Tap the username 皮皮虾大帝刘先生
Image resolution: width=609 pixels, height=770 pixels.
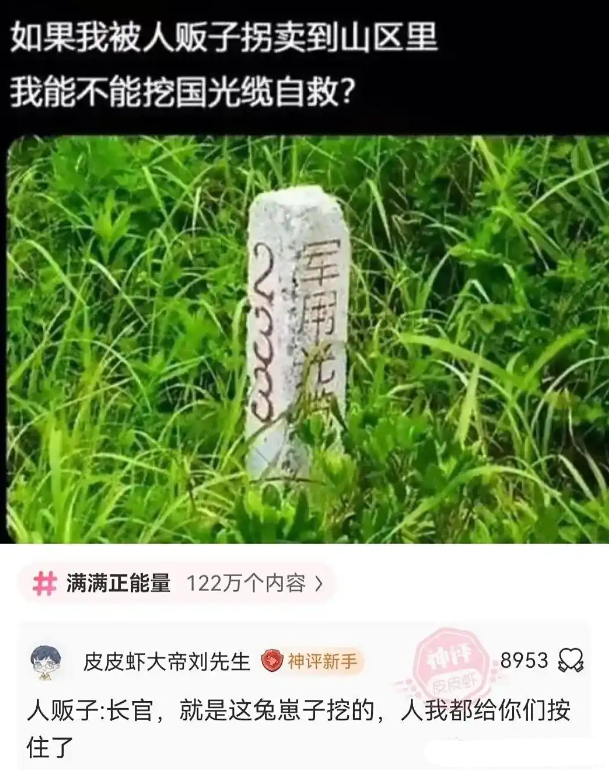pos(167,661)
